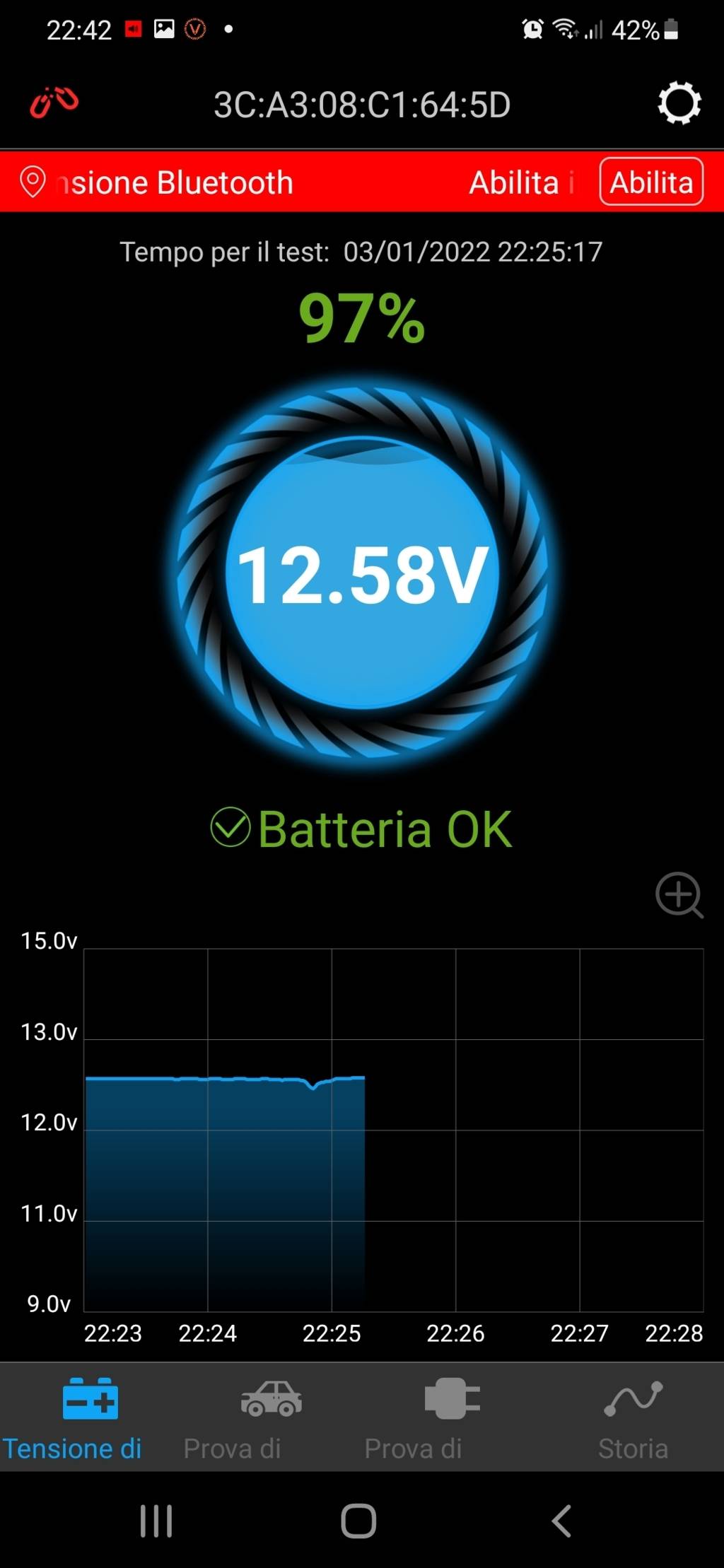Switch to the Tensione di tab
Screen dimensions: 724x1568
[x=74, y=1418]
